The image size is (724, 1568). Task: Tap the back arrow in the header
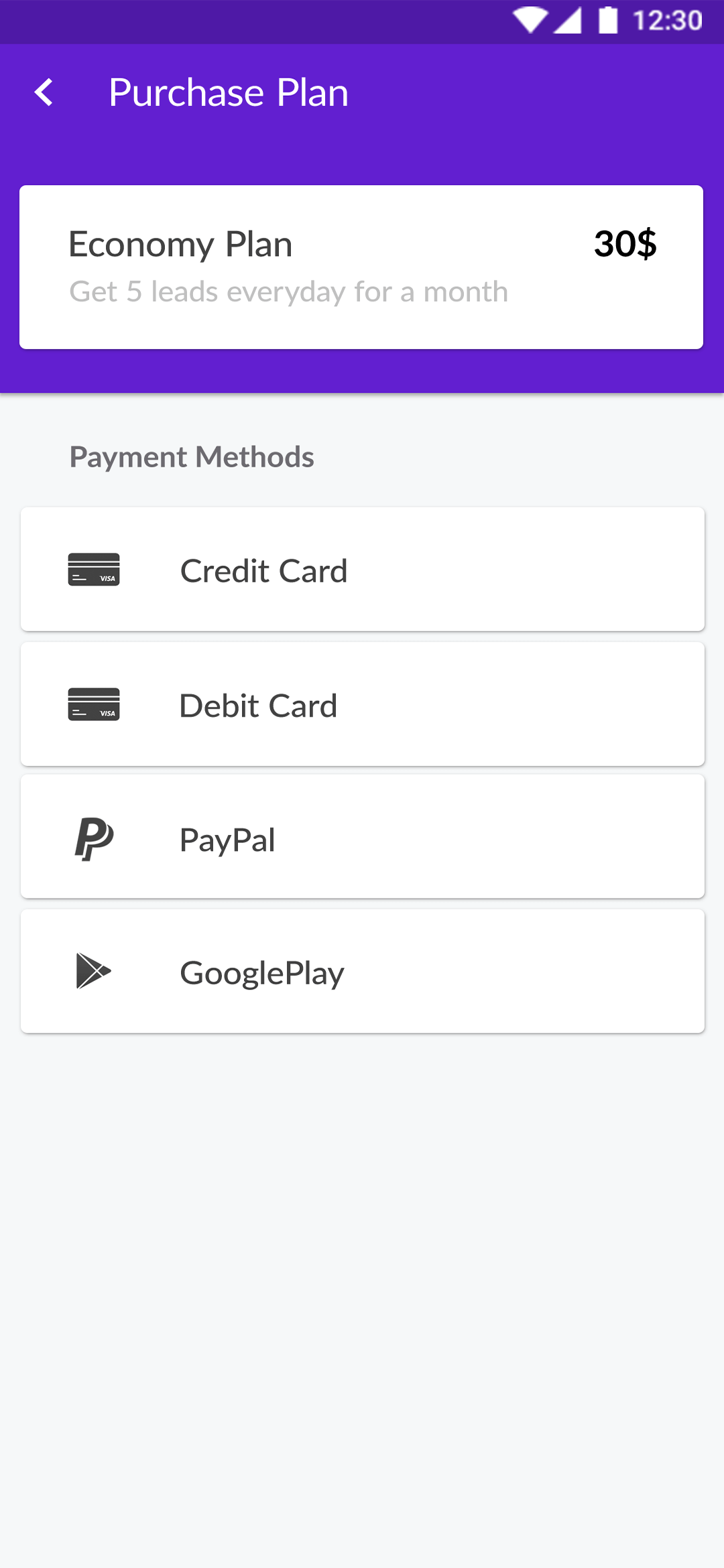tap(45, 92)
